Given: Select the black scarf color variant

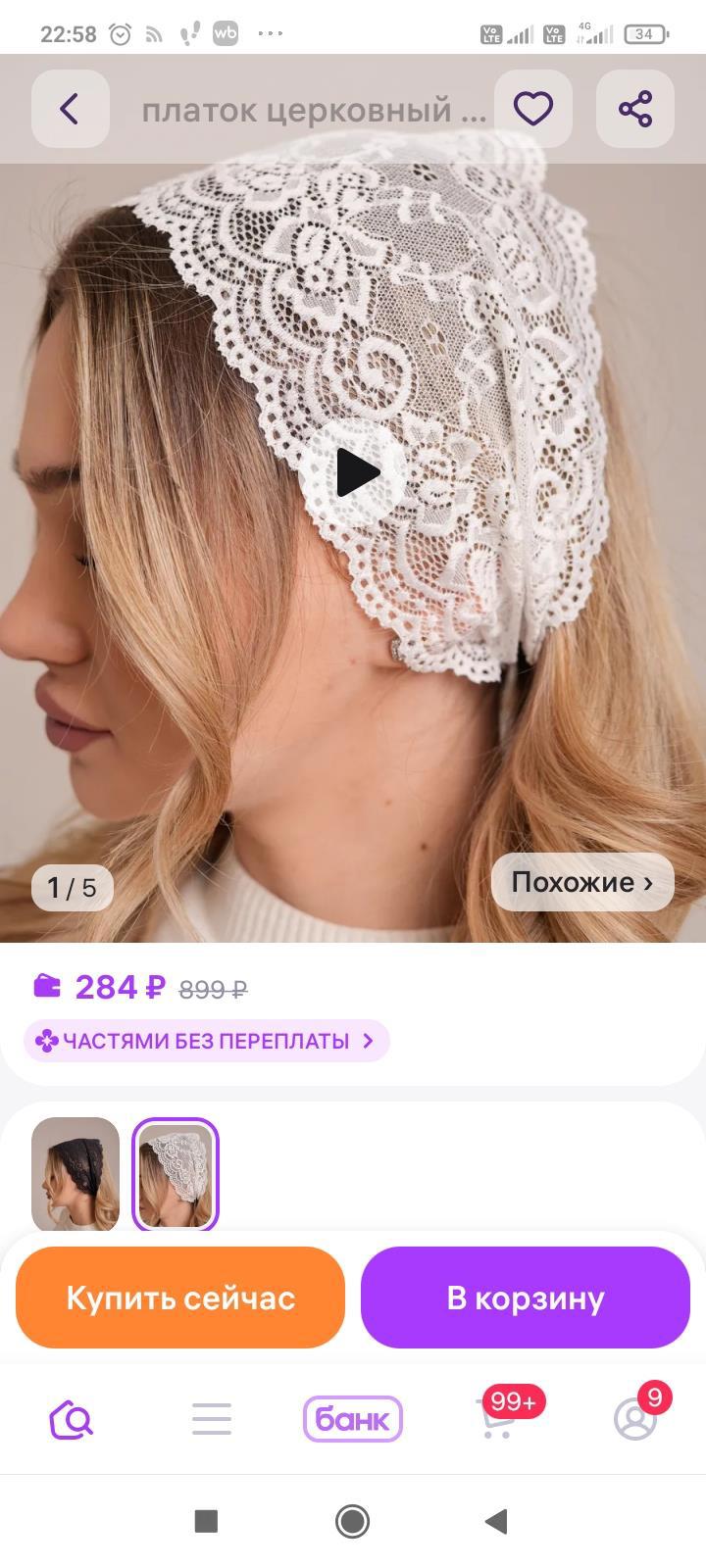Looking at the screenshot, I should 76,1174.
